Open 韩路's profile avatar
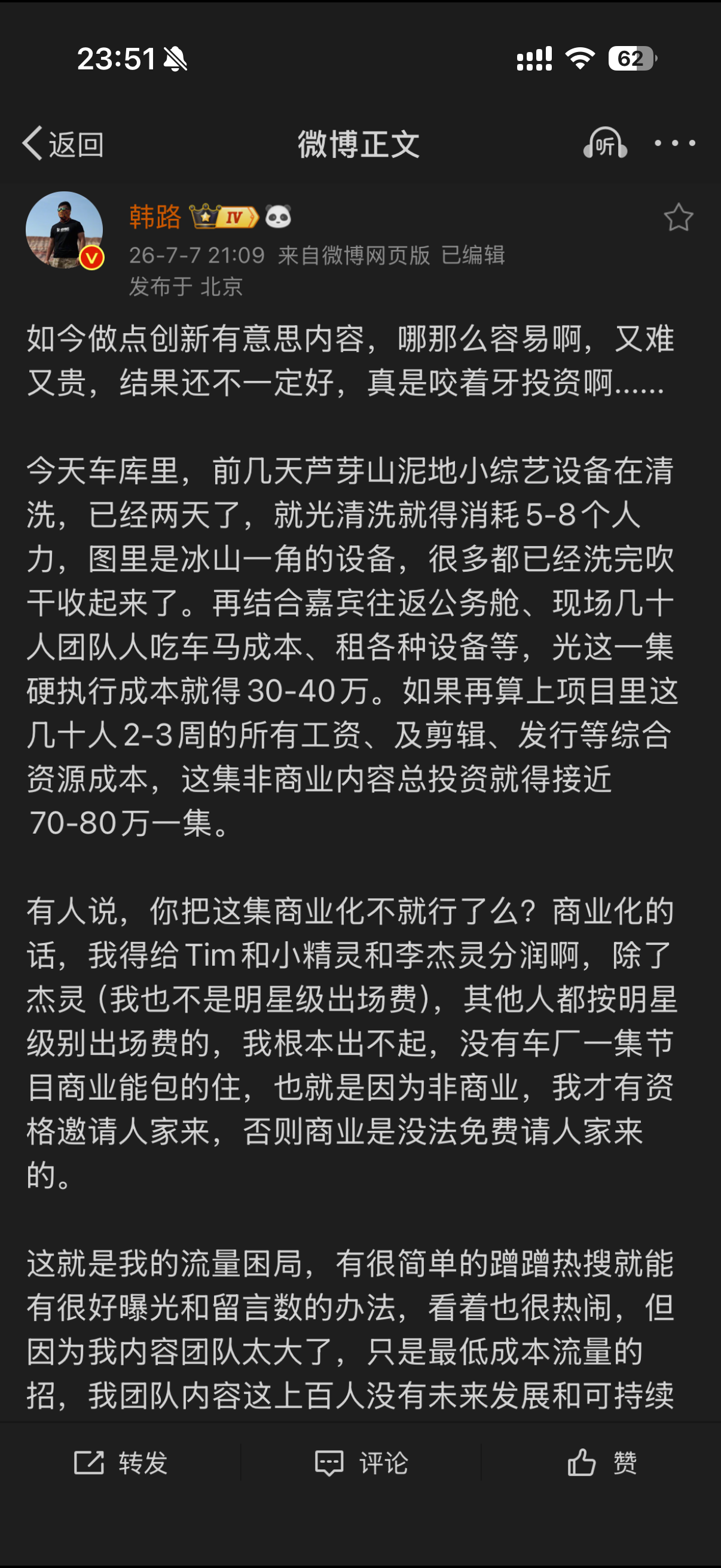Image resolution: width=721 pixels, height=1568 pixels. click(x=65, y=230)
